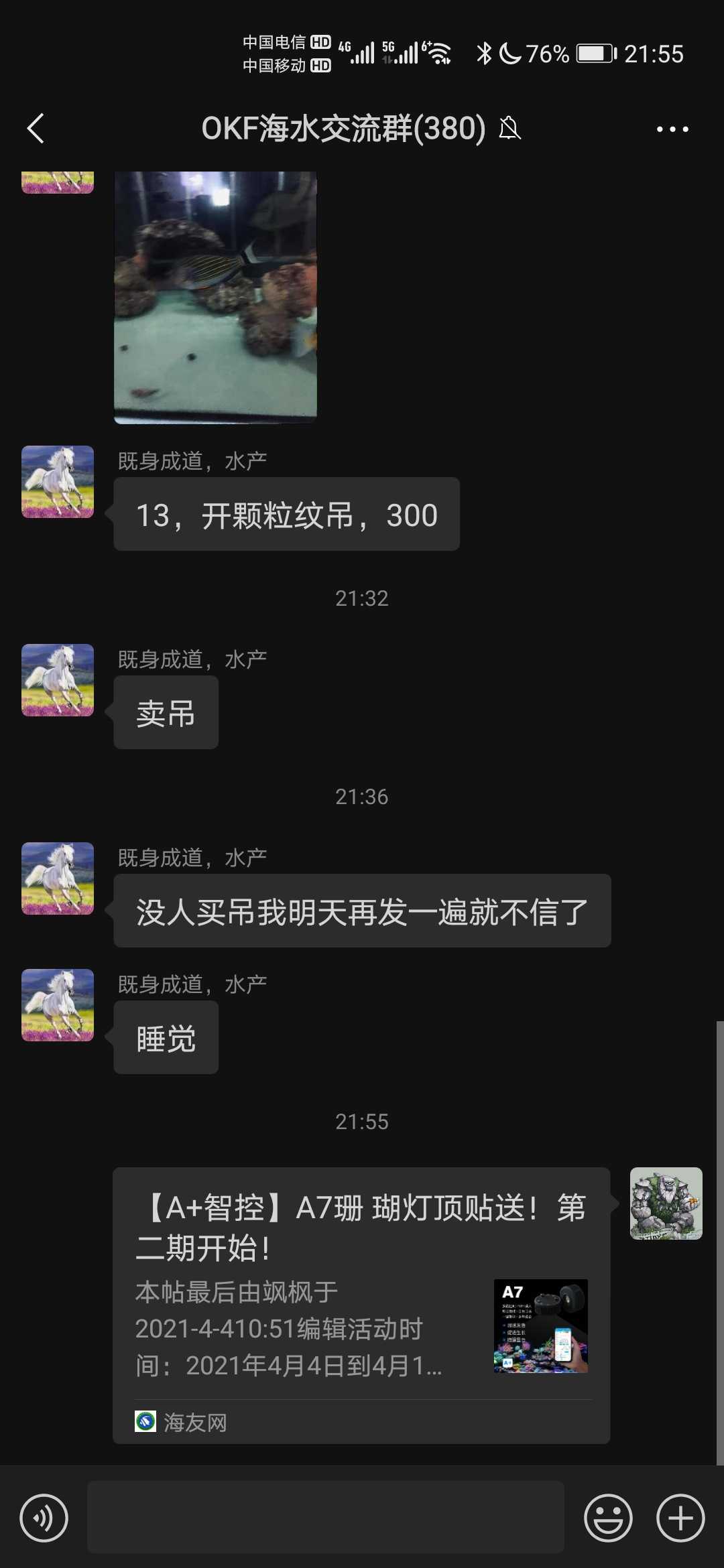
Task: Open the group chat overflow menu
Action: pos(672,129)
